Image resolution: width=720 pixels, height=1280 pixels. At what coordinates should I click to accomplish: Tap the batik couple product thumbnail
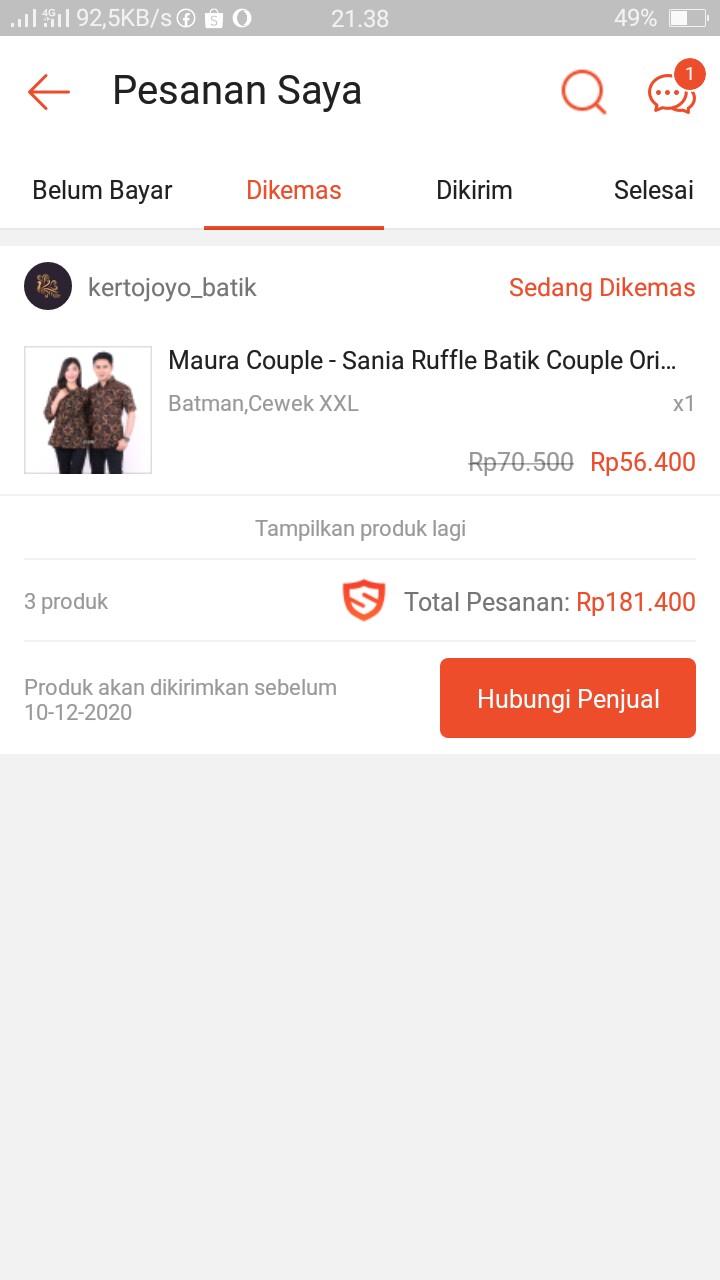[x=87, y=410]
